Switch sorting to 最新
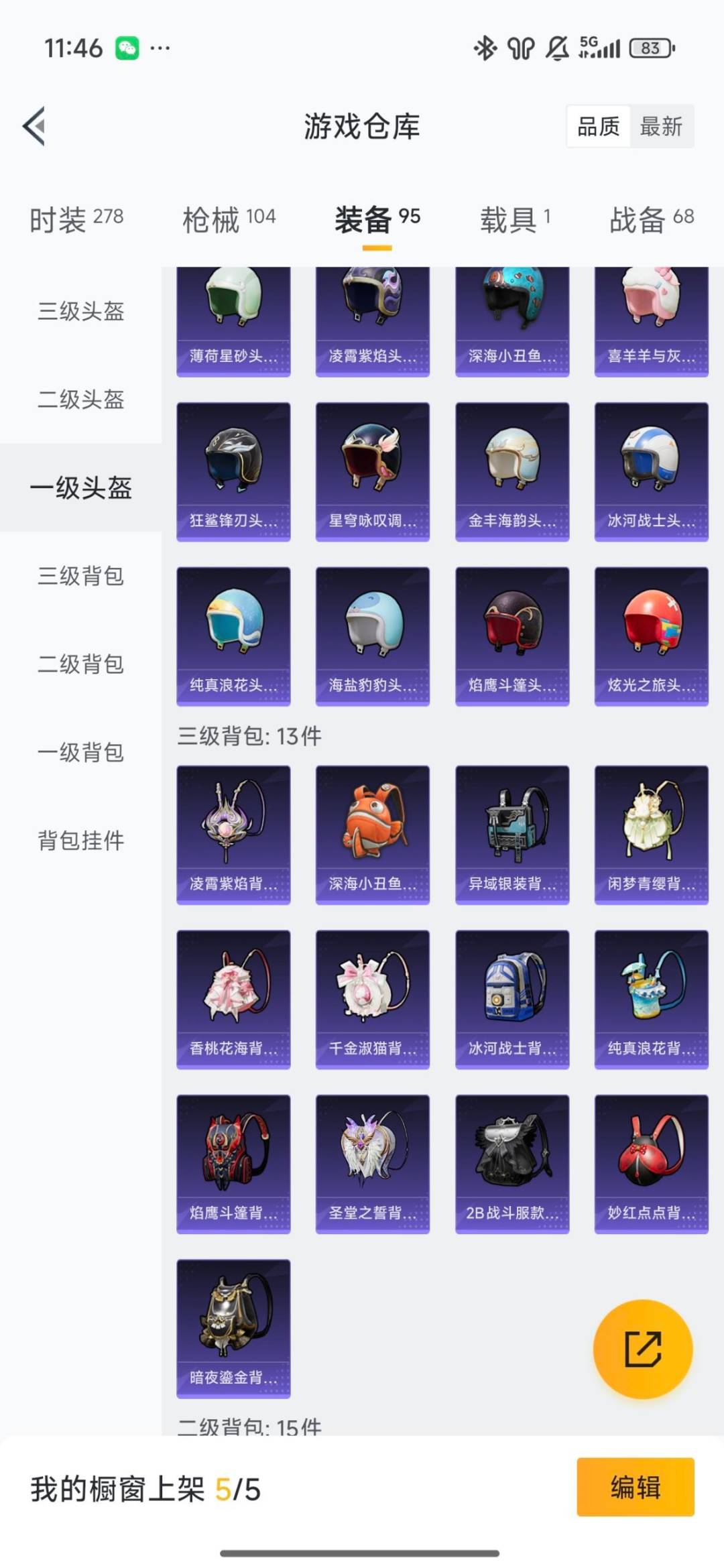The image size is (724, 1568). [660, 127]
